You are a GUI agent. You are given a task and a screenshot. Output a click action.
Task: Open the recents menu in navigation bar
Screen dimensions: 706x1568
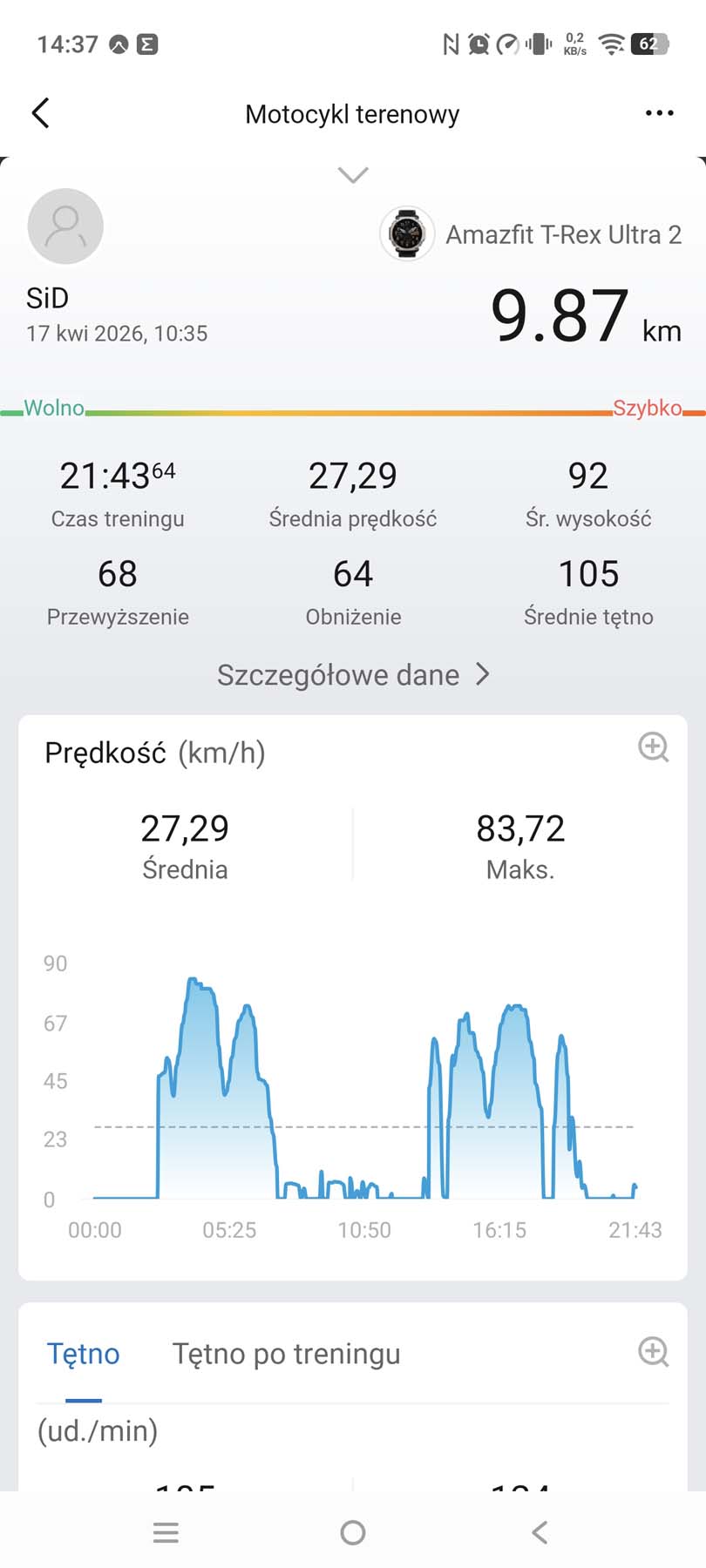point(166,1533)
